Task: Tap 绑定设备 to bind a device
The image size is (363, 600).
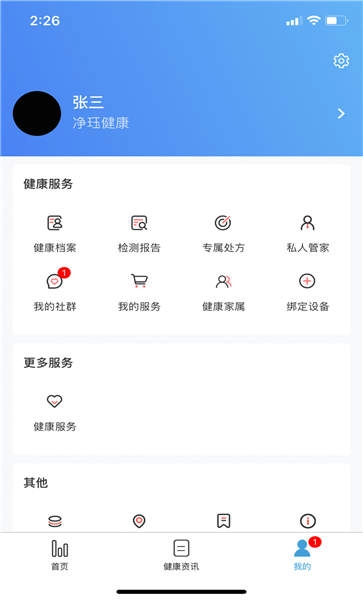Action: [308, 292]
